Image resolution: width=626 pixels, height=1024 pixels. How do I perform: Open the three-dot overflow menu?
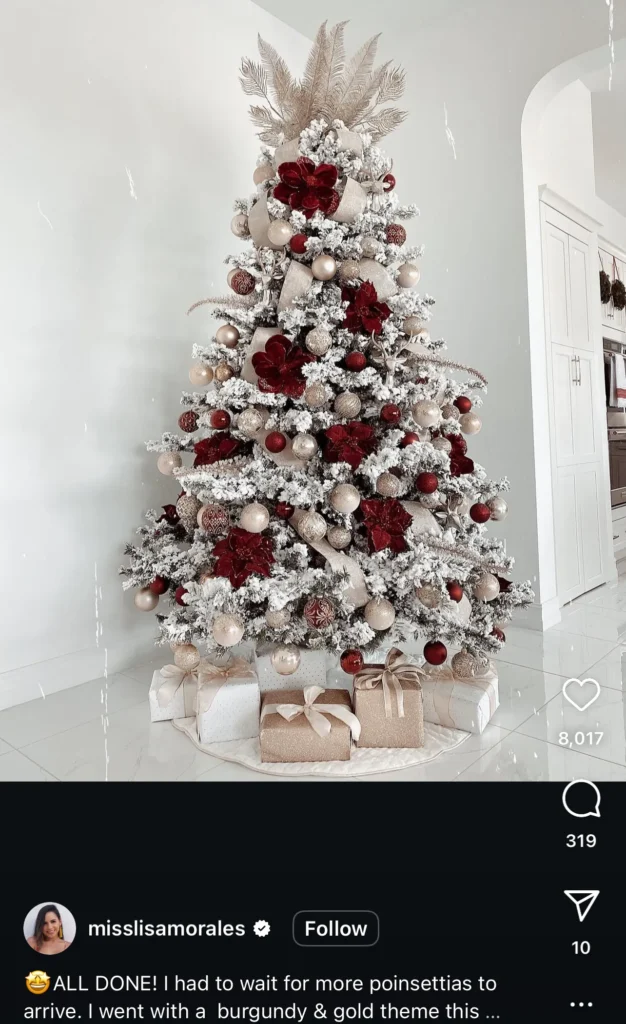[581, 1003]
